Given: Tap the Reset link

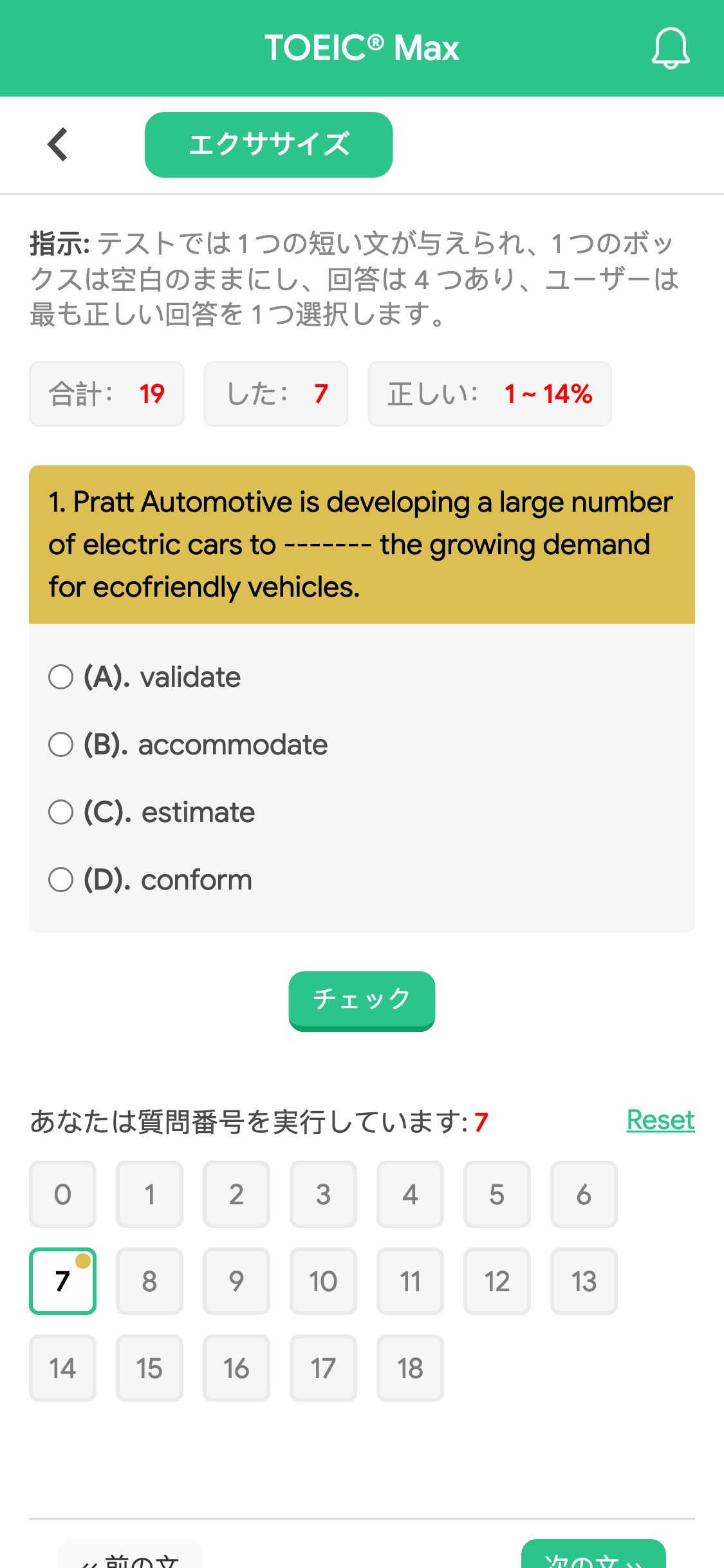Looking at the screenshot, I should pyautogui.click(x=660, y=1121).
